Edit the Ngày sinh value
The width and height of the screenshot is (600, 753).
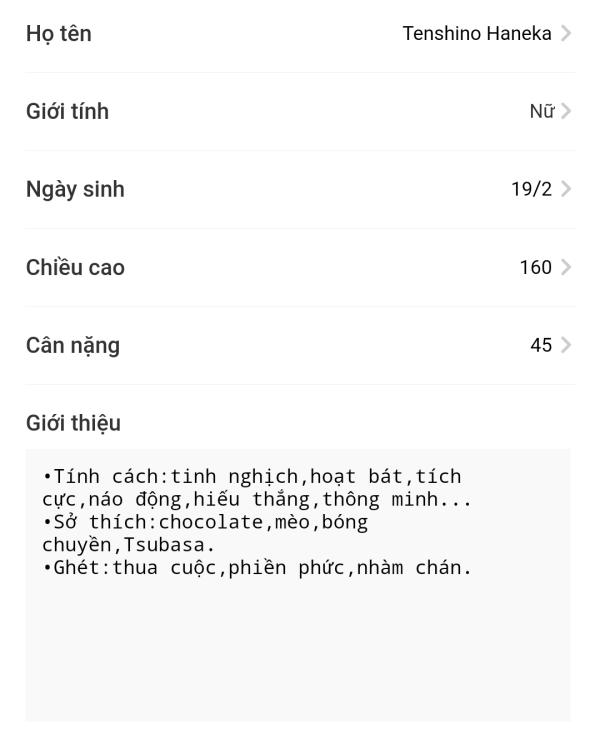coord(300,189)
